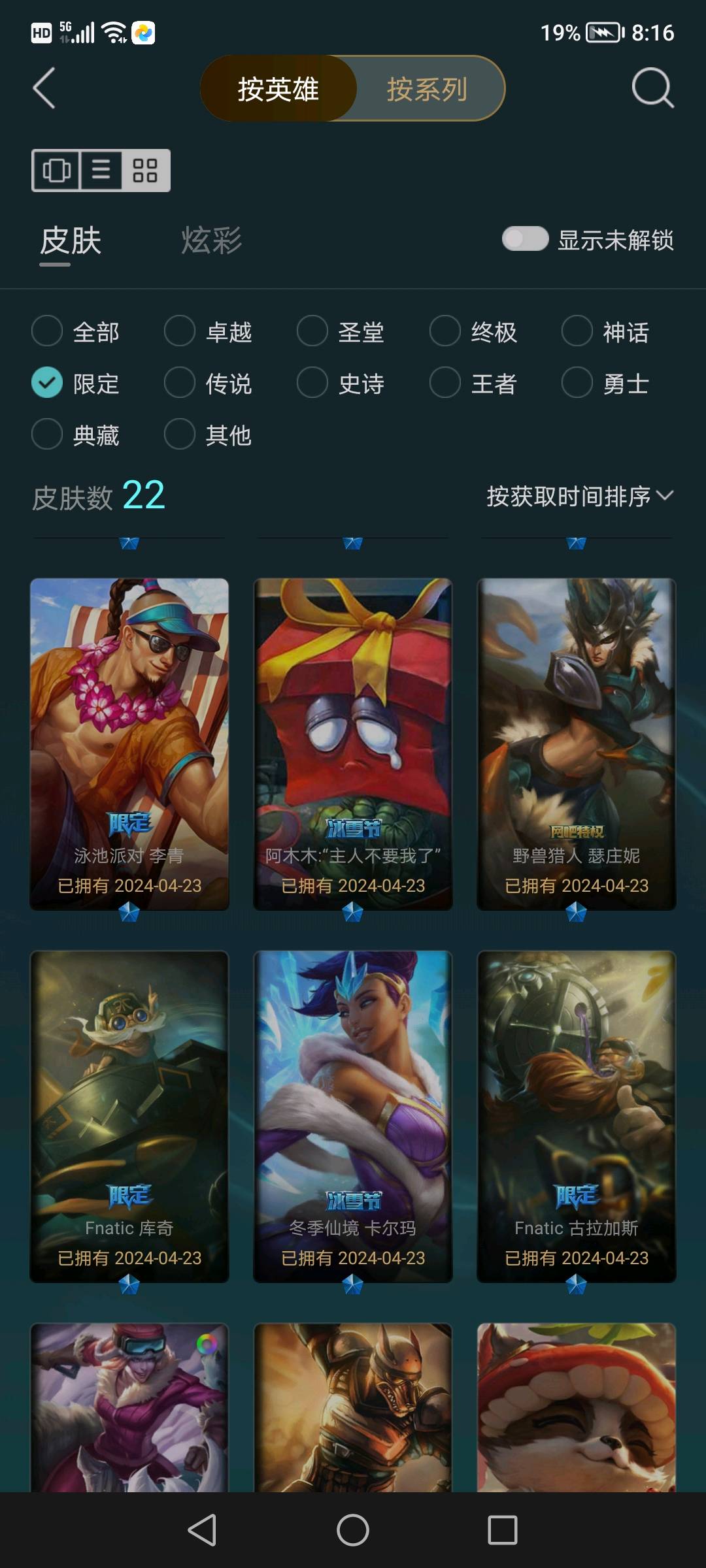The image size is (706, 1568).
Task: Expand the 按获取时间排序 dropdown
Action: pos(579,497)
